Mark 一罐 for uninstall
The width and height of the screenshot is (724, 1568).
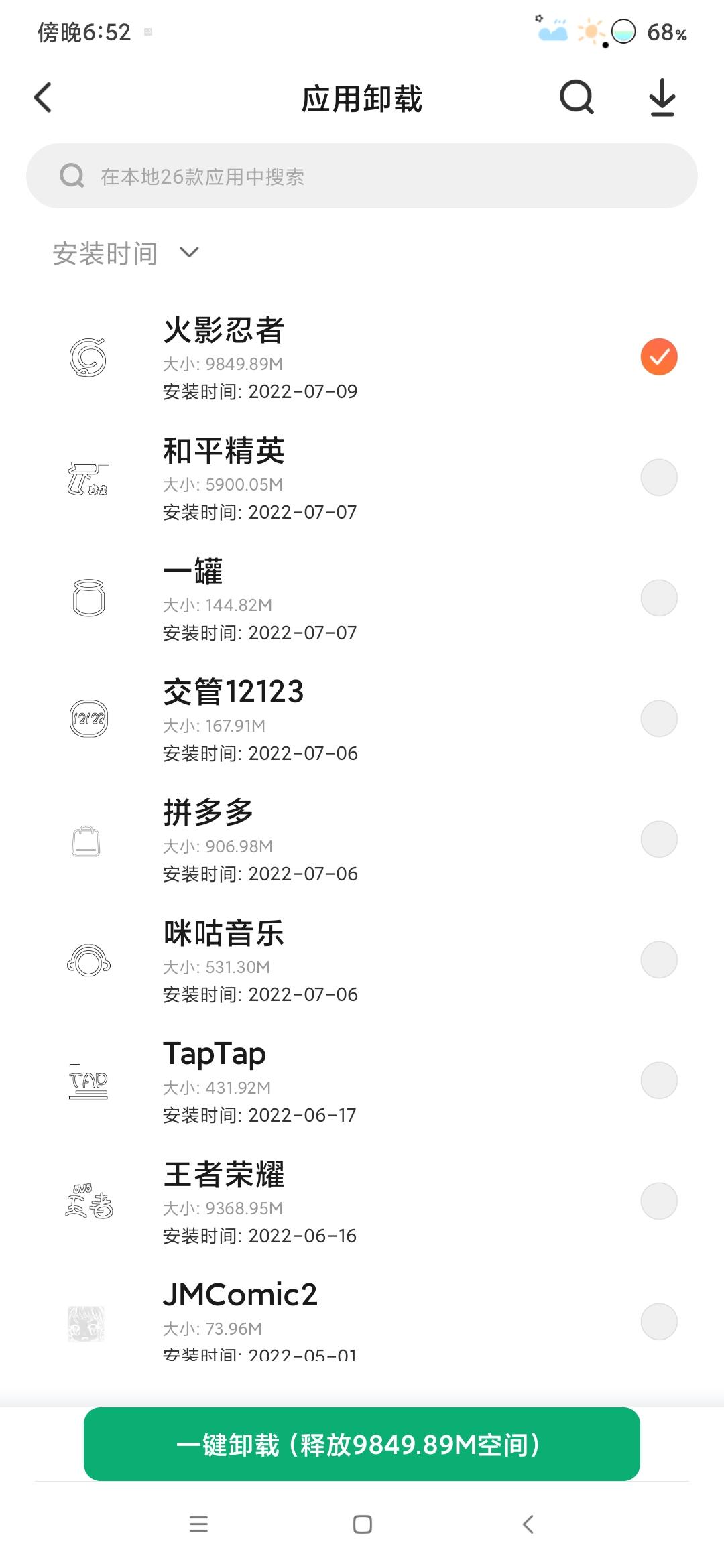pyautogui.click(x=659, y=598)
